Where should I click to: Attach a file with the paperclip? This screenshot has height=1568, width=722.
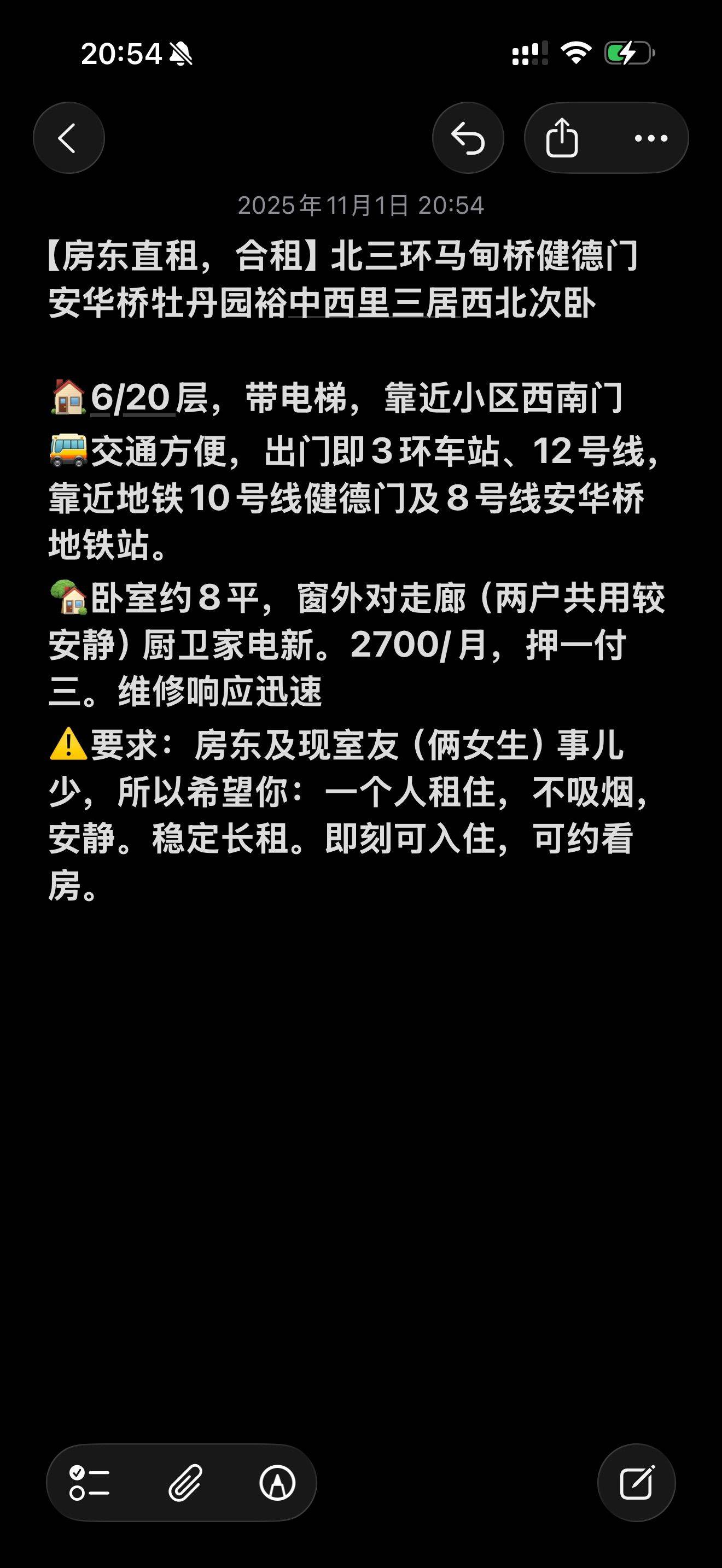pyautogui.click(x=184, y=1482)
